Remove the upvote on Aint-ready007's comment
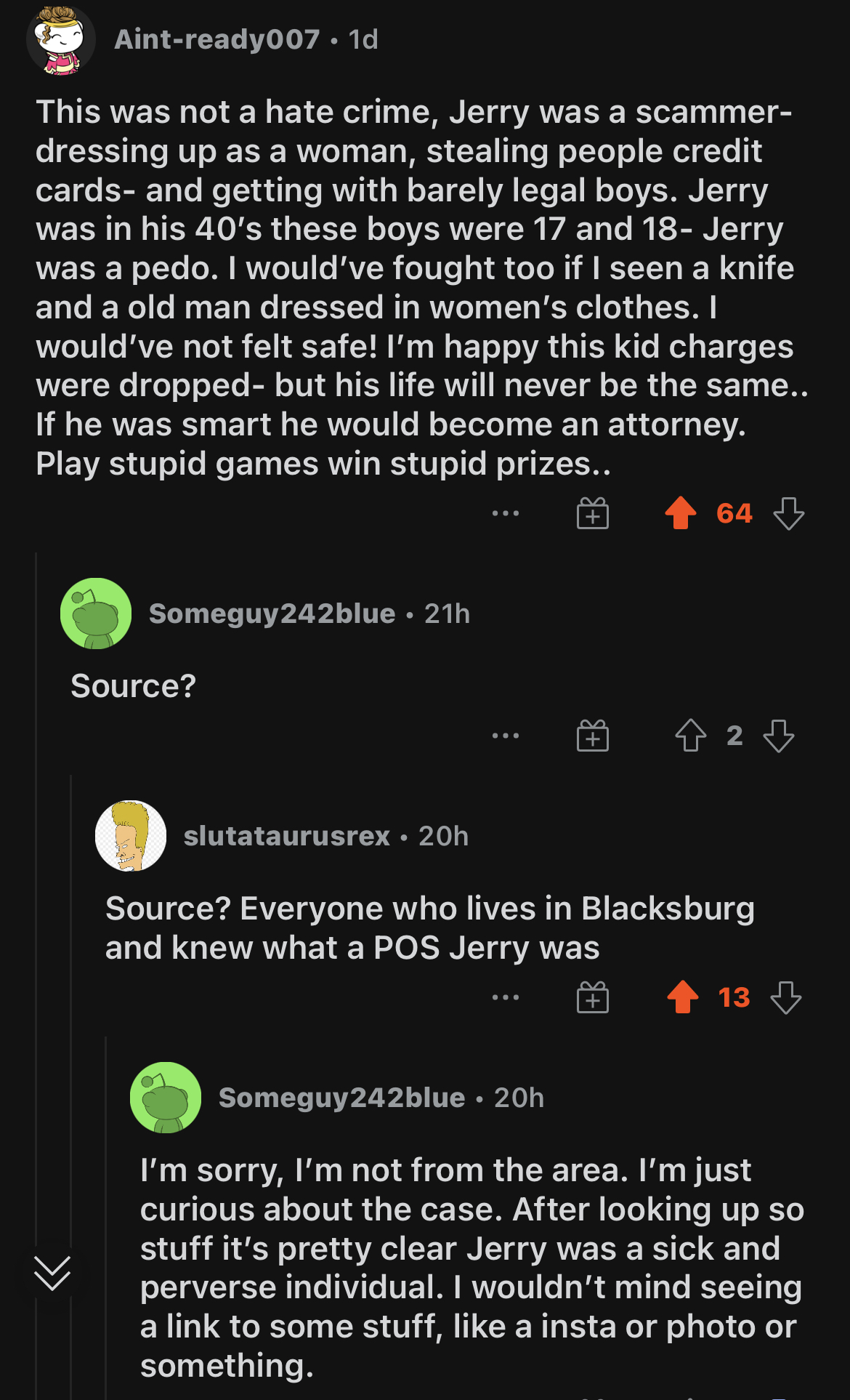The height and width of the screenshot is (1400, 850). (x=681, y=513)
